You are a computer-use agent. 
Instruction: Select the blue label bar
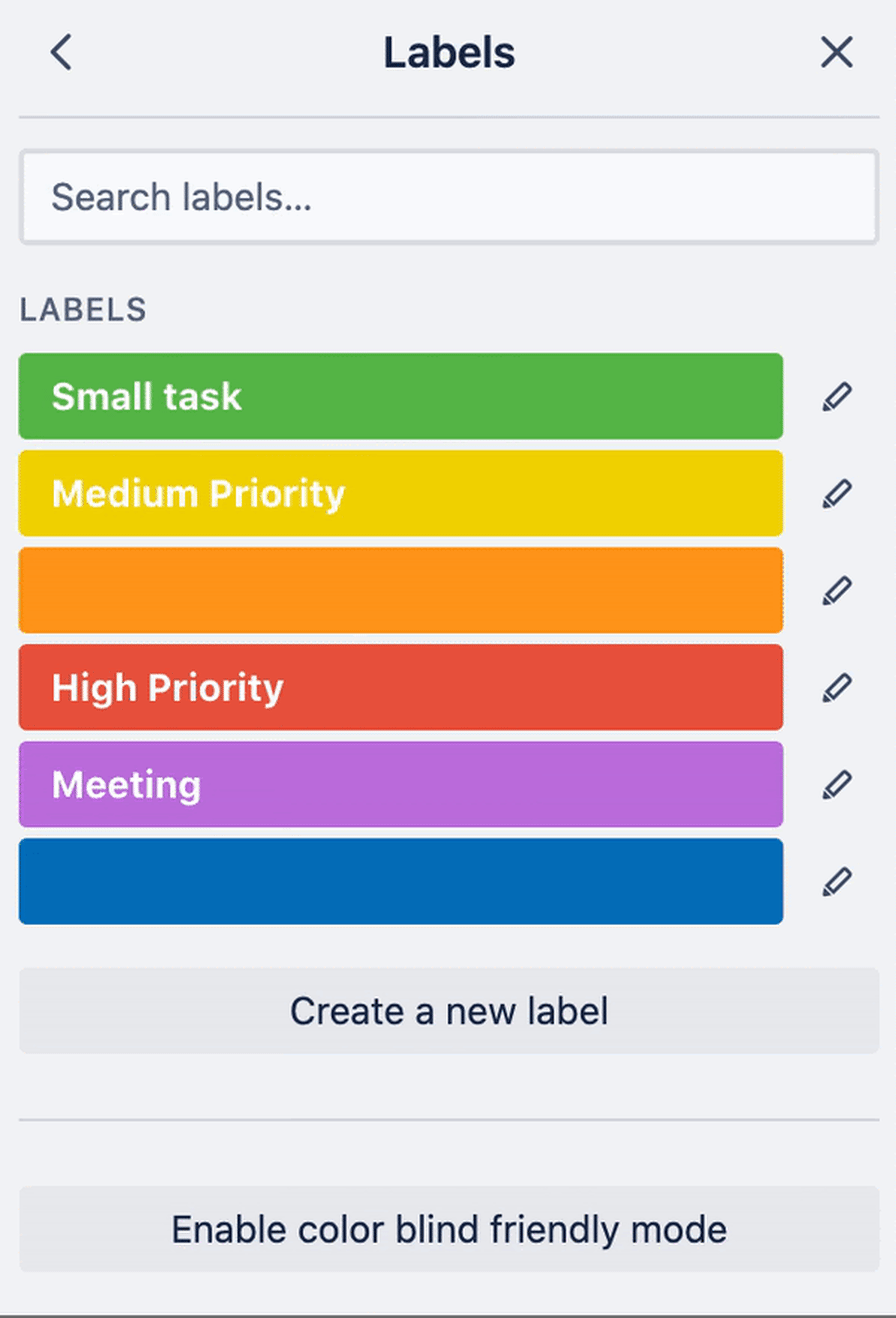tap(400, 881)
